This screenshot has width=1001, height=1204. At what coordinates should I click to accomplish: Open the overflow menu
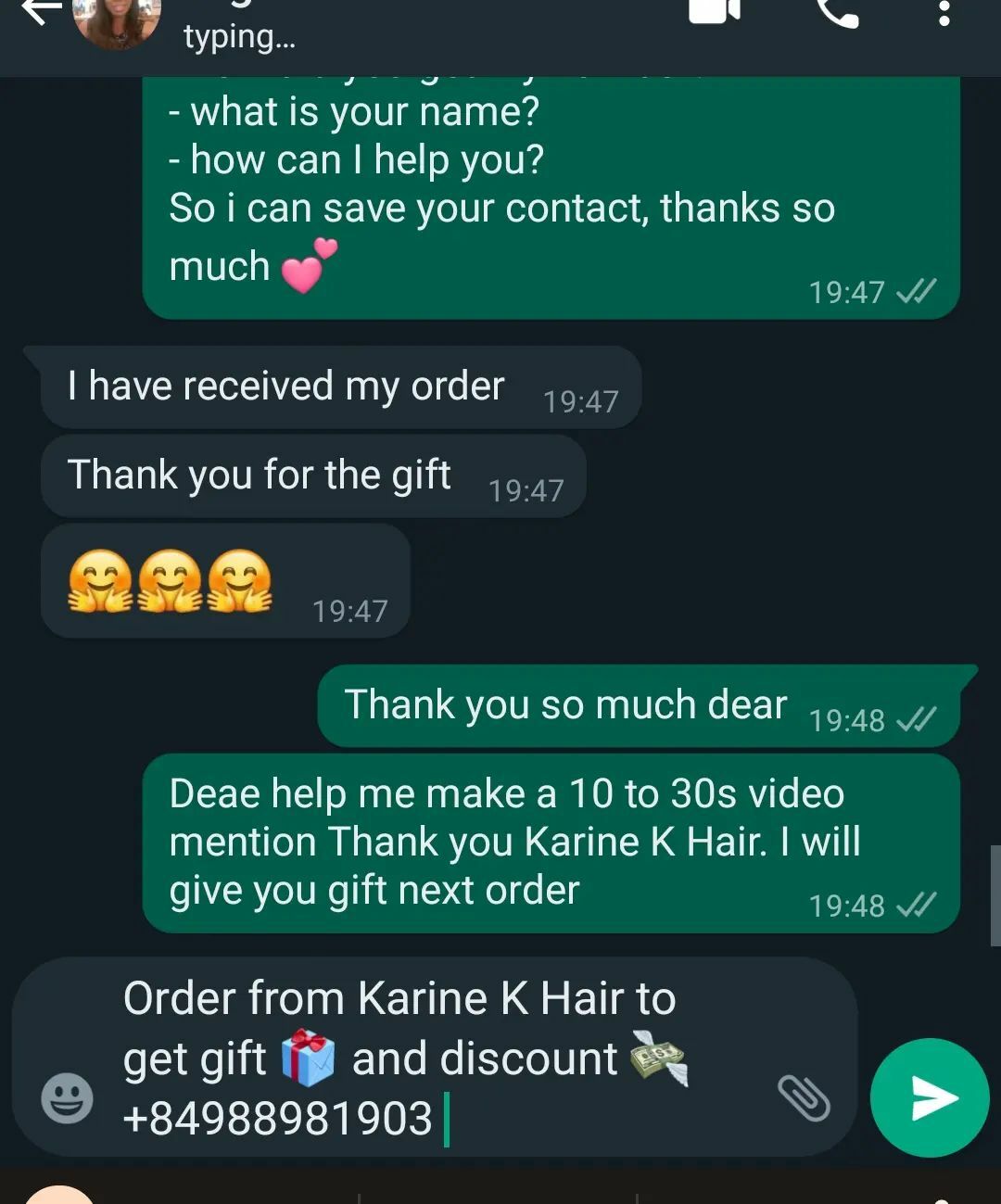pyautogui.click(x=944, y=13)
